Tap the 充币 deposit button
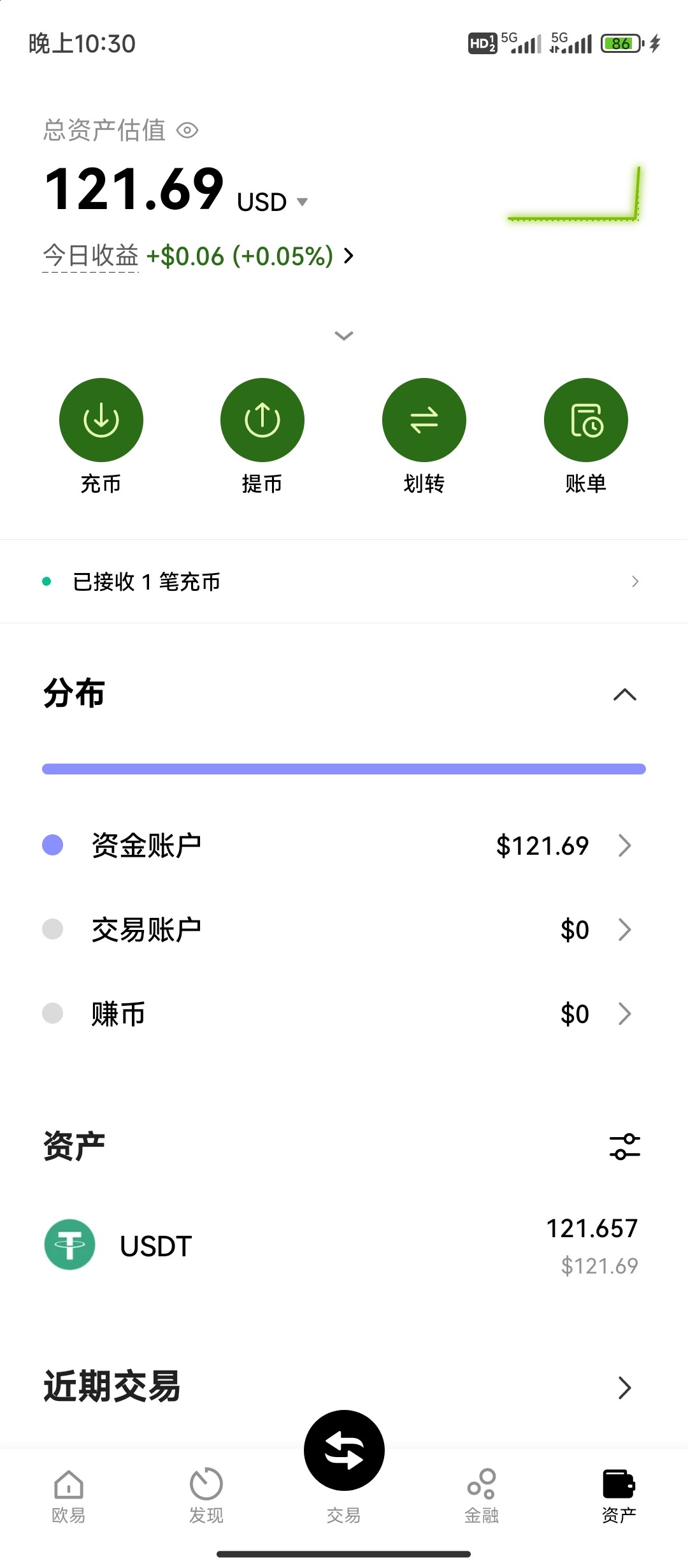688x1568 pixels. pyautogui.click(x=101, y=421)
